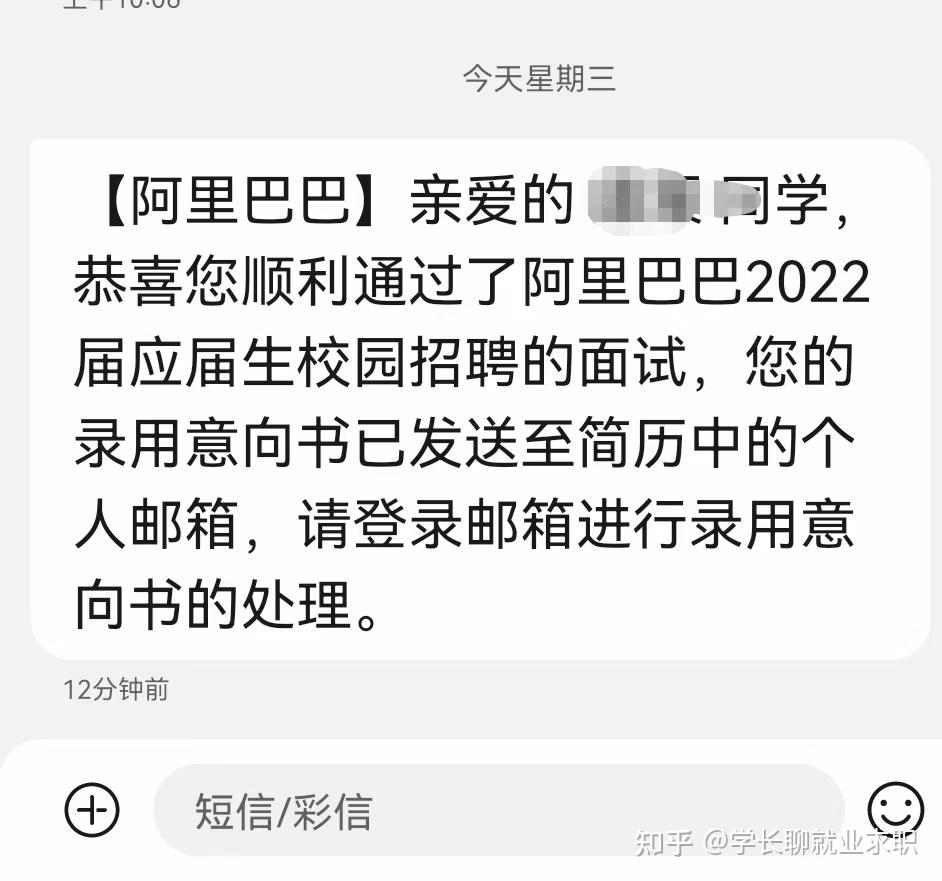Open the plus attachment menu
The width and height of the screenshot is (942, 881).
coord(91,808)
